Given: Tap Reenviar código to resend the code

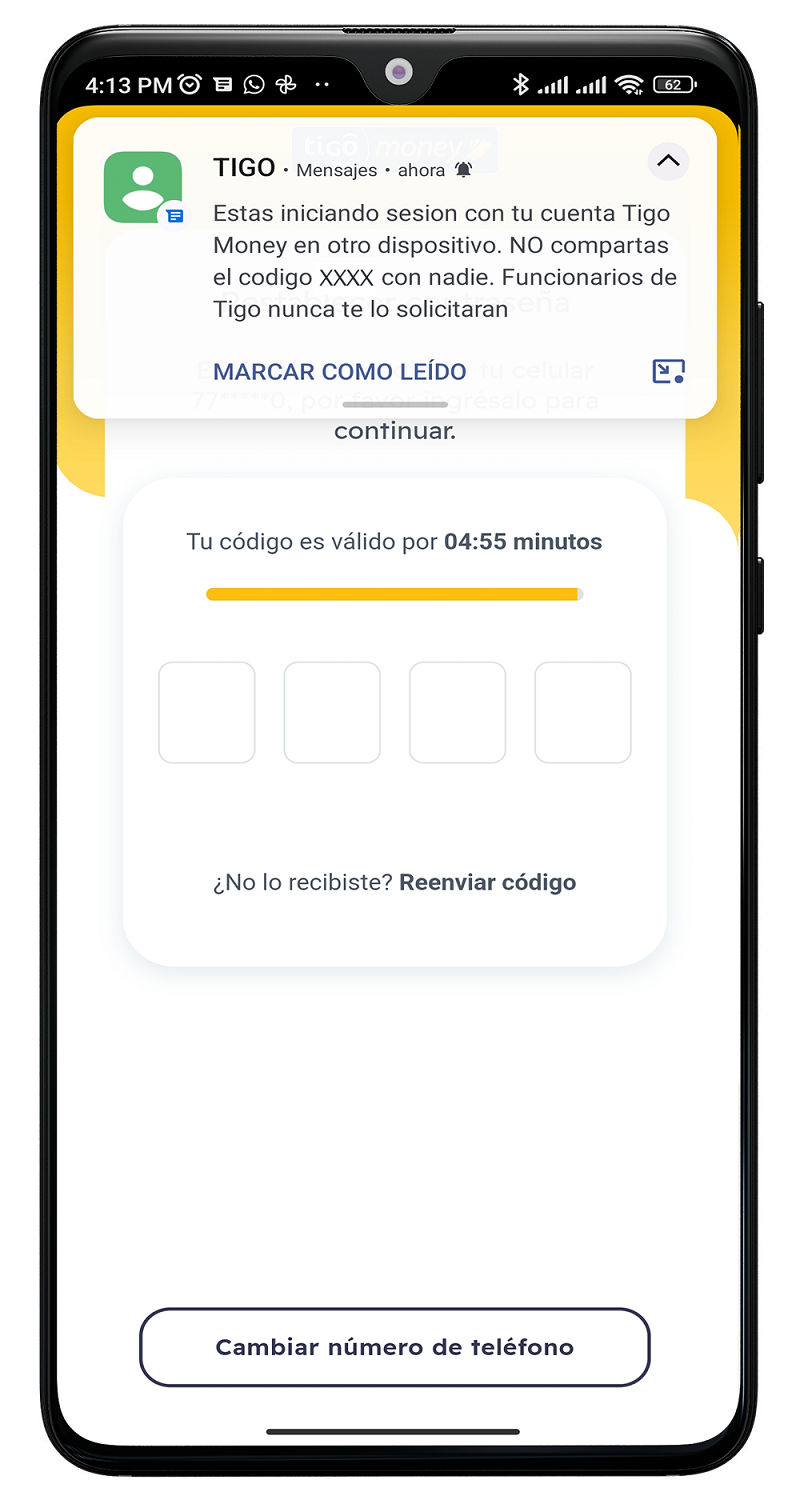Looking at the screenshot, I should click(487, 883).
